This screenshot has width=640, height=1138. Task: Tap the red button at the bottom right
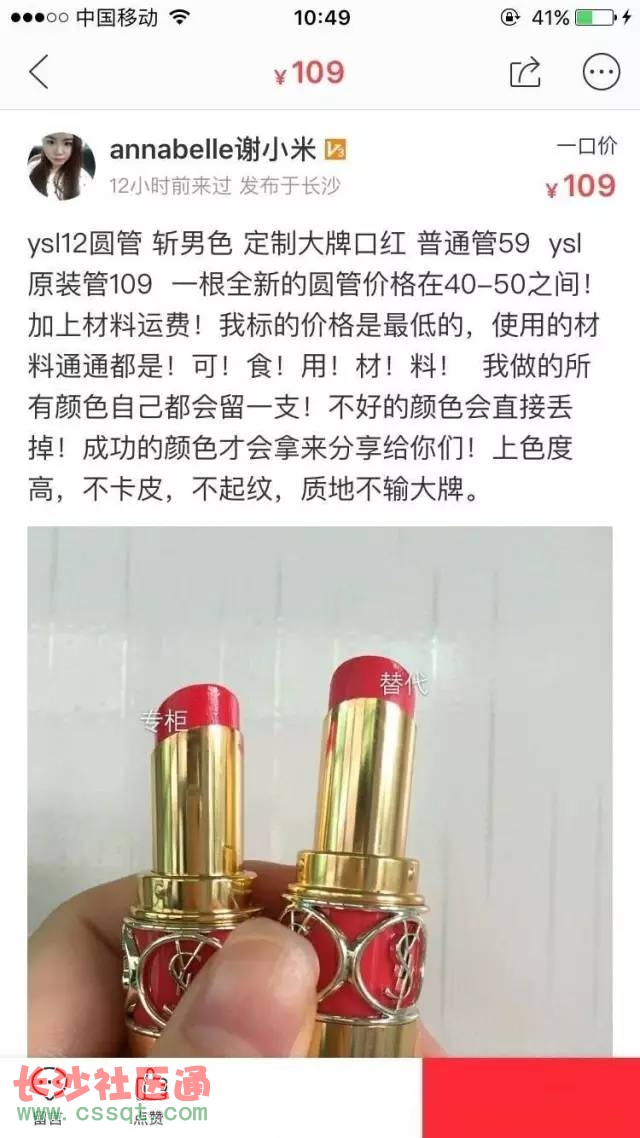[531, 1097]
